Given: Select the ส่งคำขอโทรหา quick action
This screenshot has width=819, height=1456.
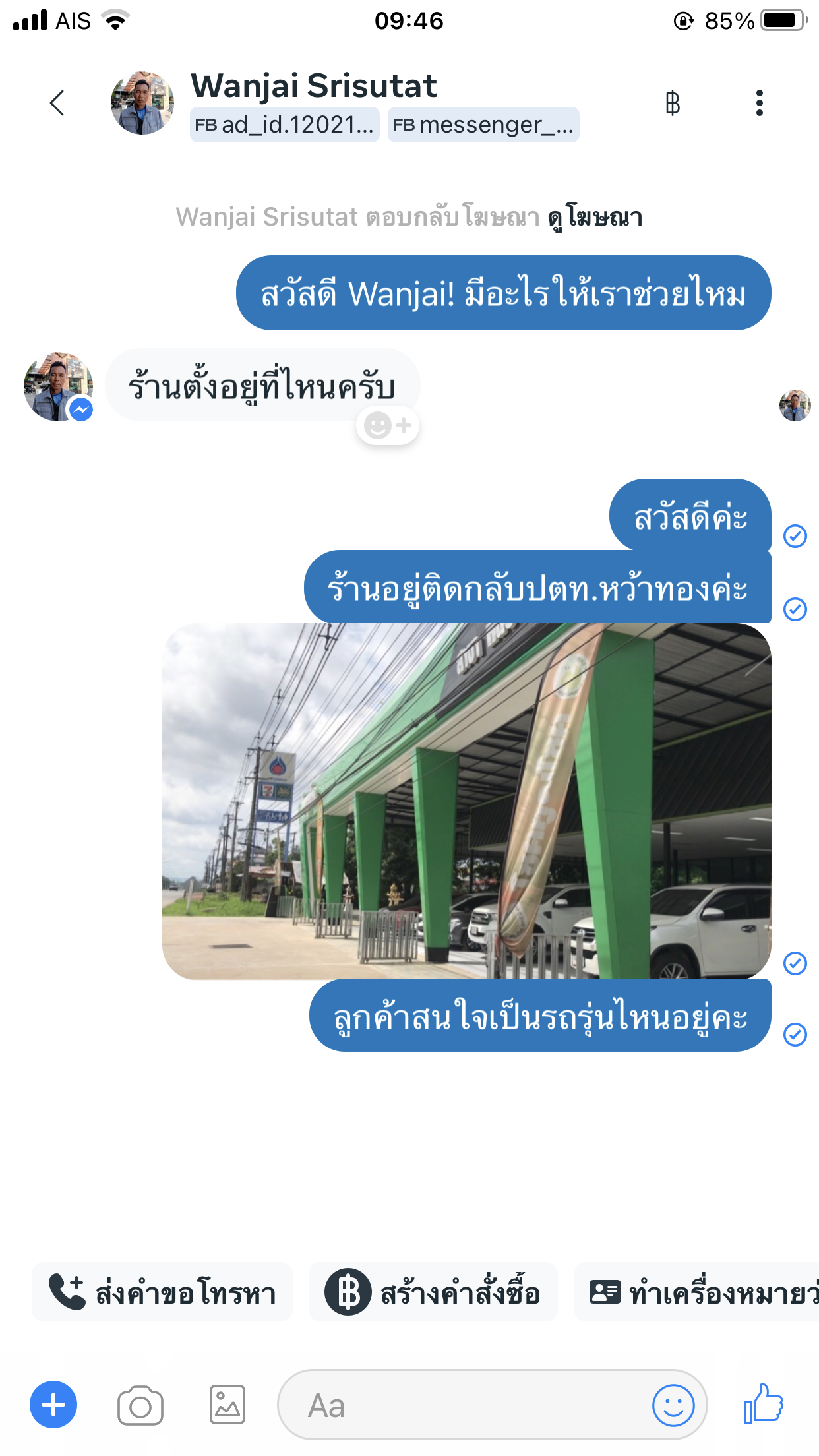Looking at the screenshot, I should [162, 1292].
